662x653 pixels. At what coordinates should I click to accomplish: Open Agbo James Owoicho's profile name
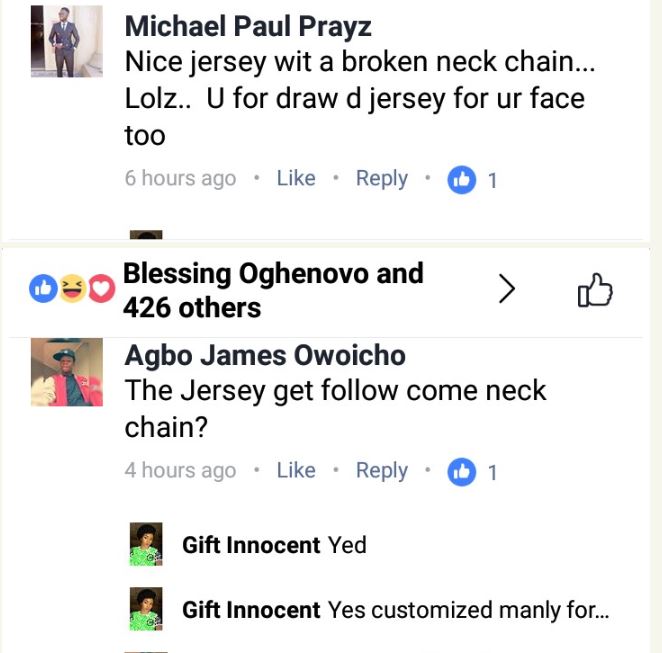point(265,356)
